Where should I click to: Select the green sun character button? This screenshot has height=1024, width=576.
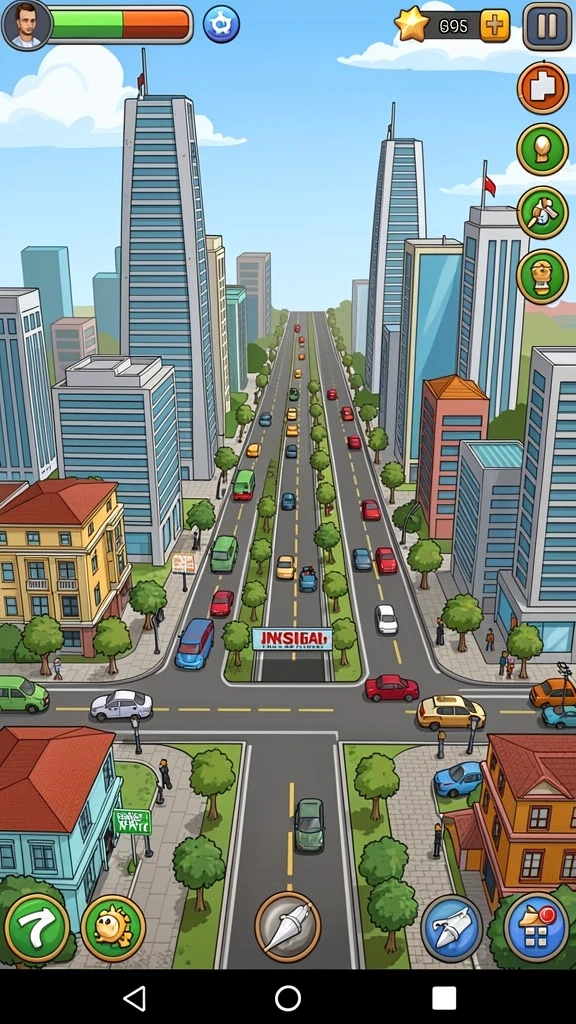tap(114, 928)
